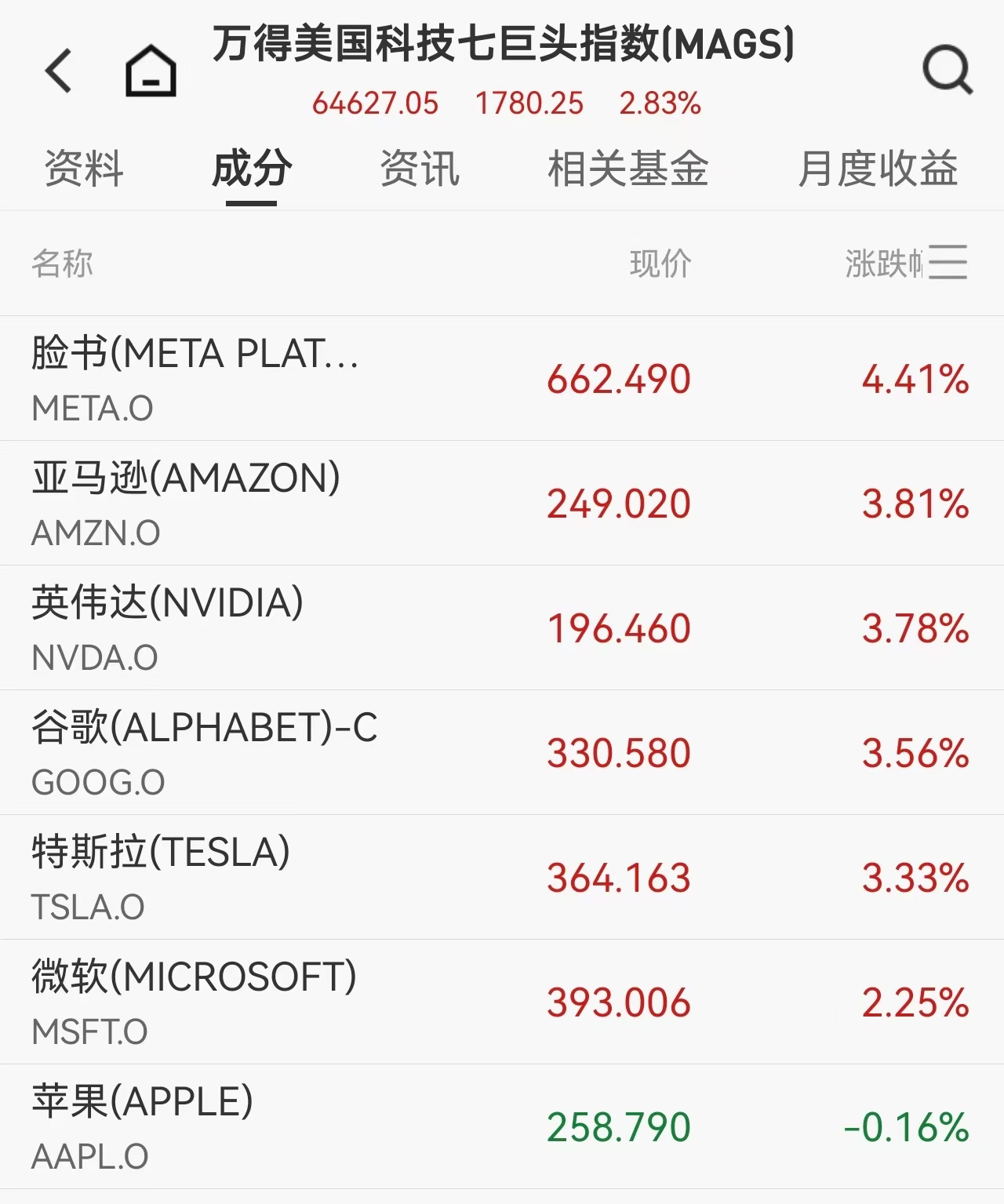
Task: Switch to the 资讯 tab
Action: pyautogui.click(x=420, y=169)
